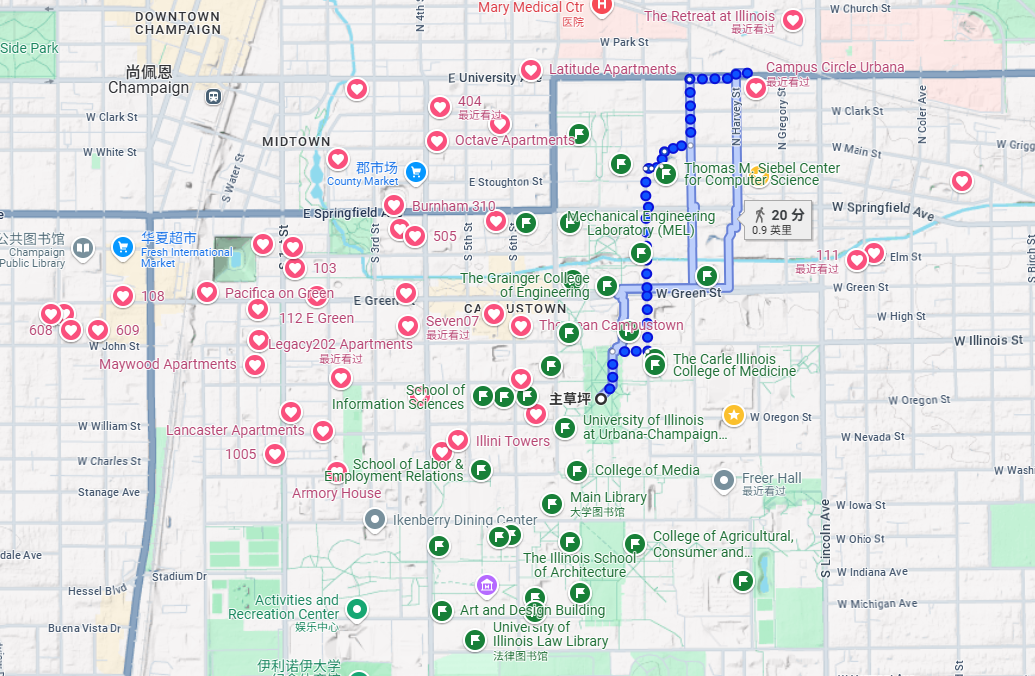1035x676 pixels.
Task: Select the County Market shopping cart pin
Action: (x=417, y=172)
